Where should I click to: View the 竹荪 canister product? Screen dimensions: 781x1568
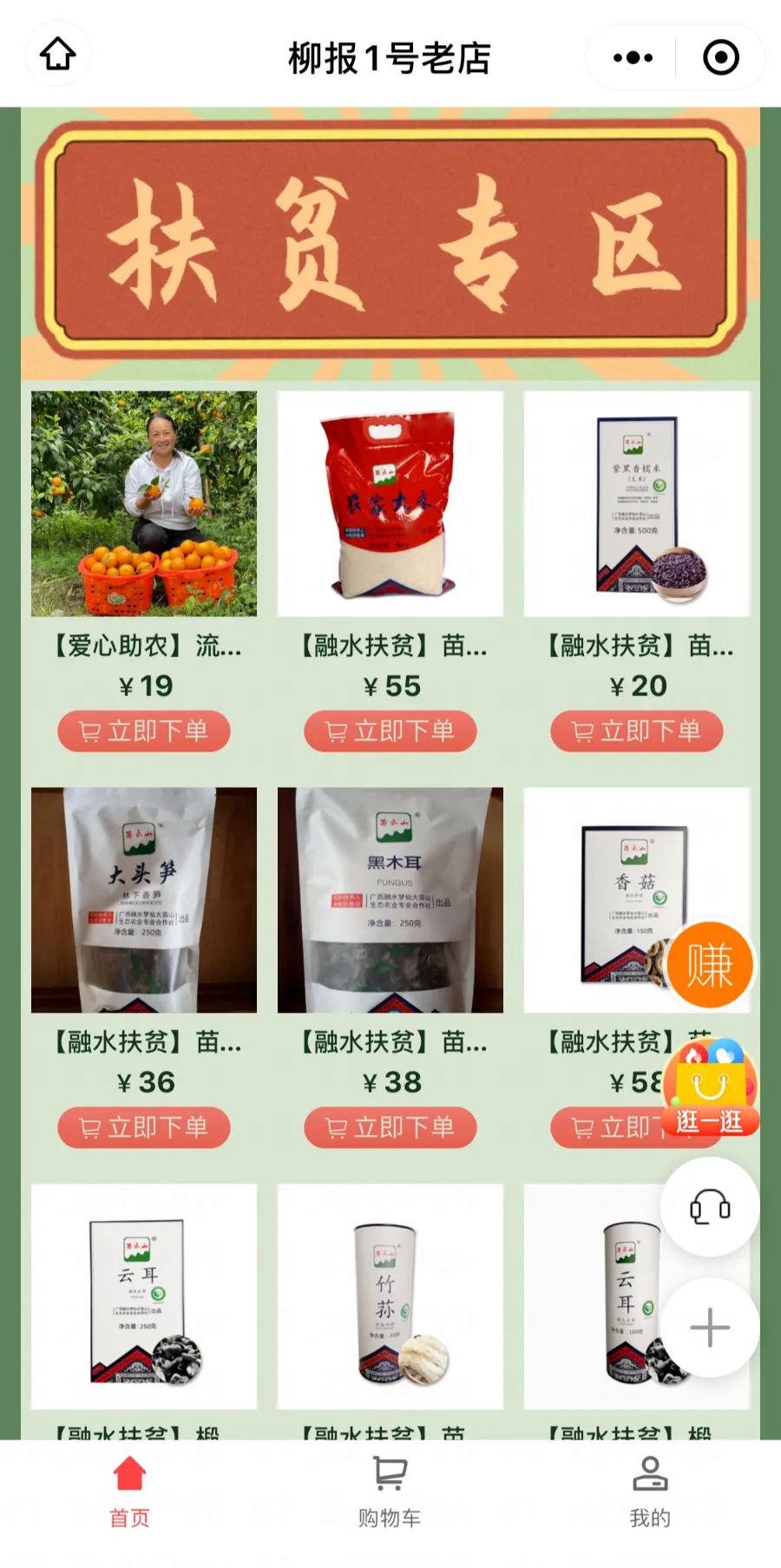390,1296
